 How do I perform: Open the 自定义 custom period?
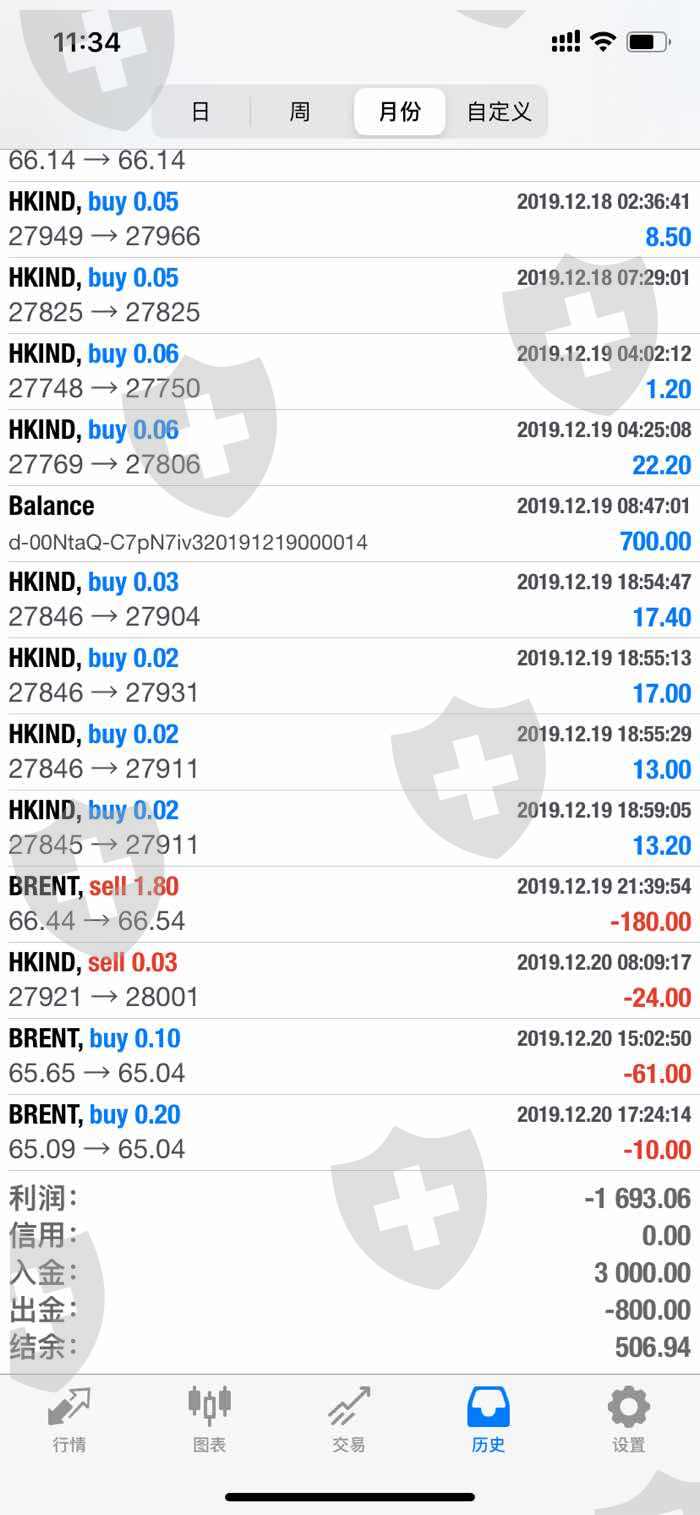[x=499, y=111]
